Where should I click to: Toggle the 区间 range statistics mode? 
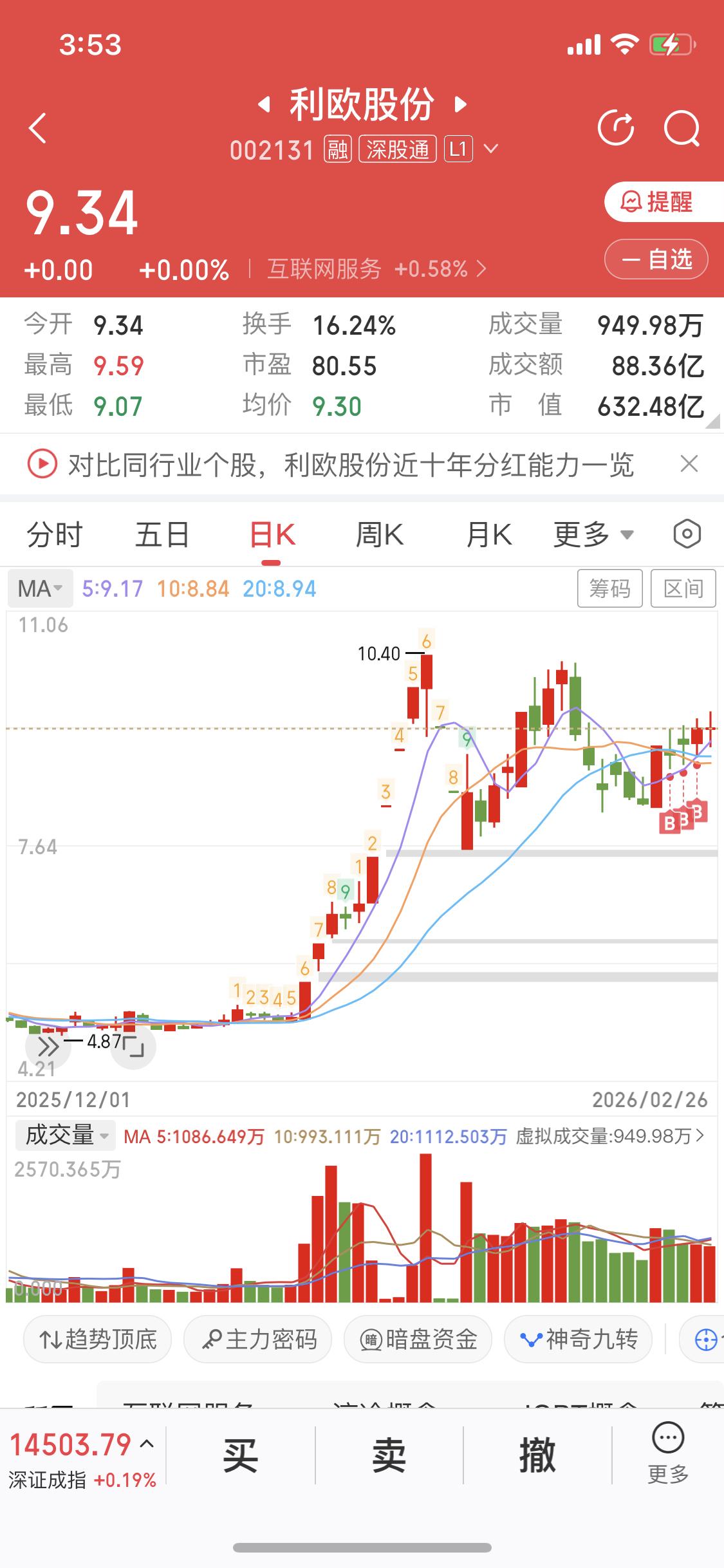point(683,588)
